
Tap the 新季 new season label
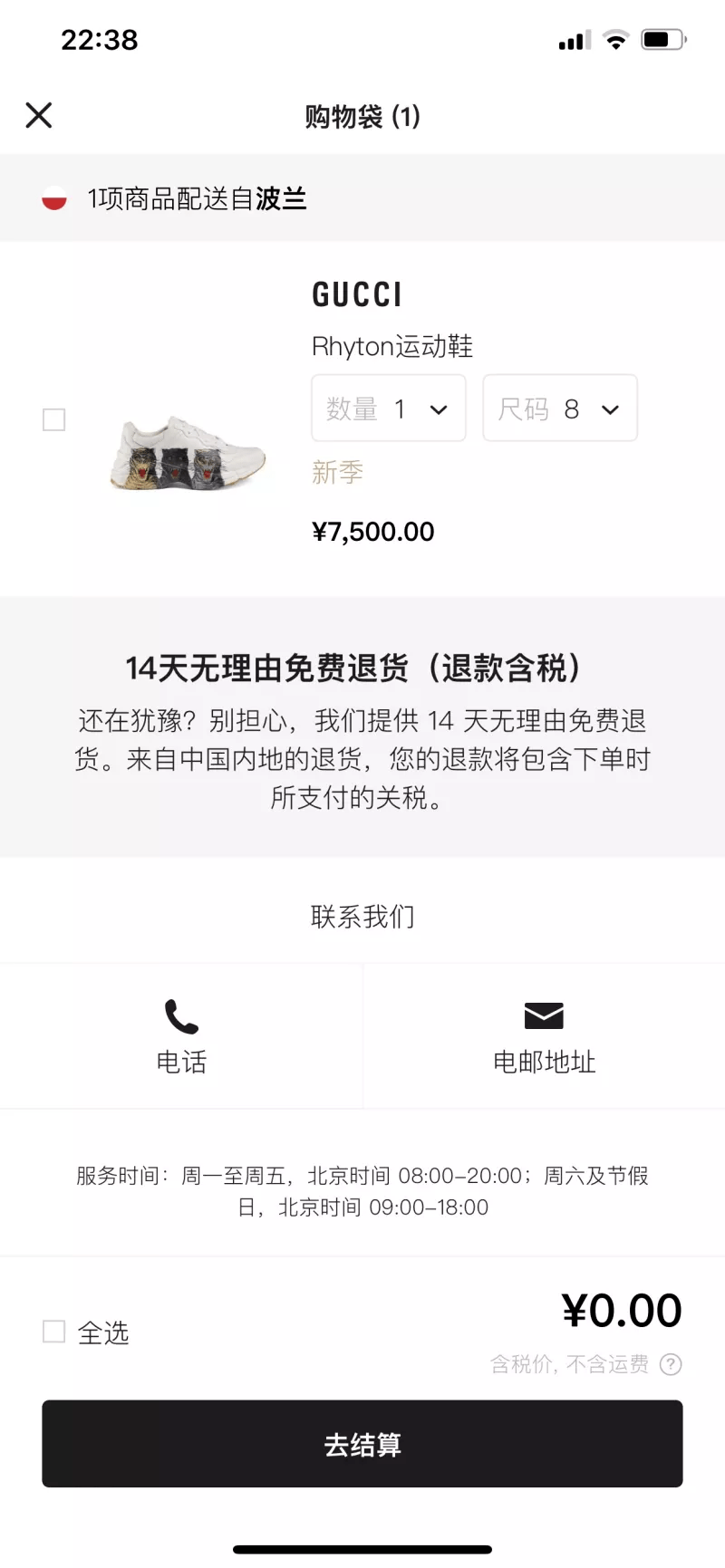(337, 472)
